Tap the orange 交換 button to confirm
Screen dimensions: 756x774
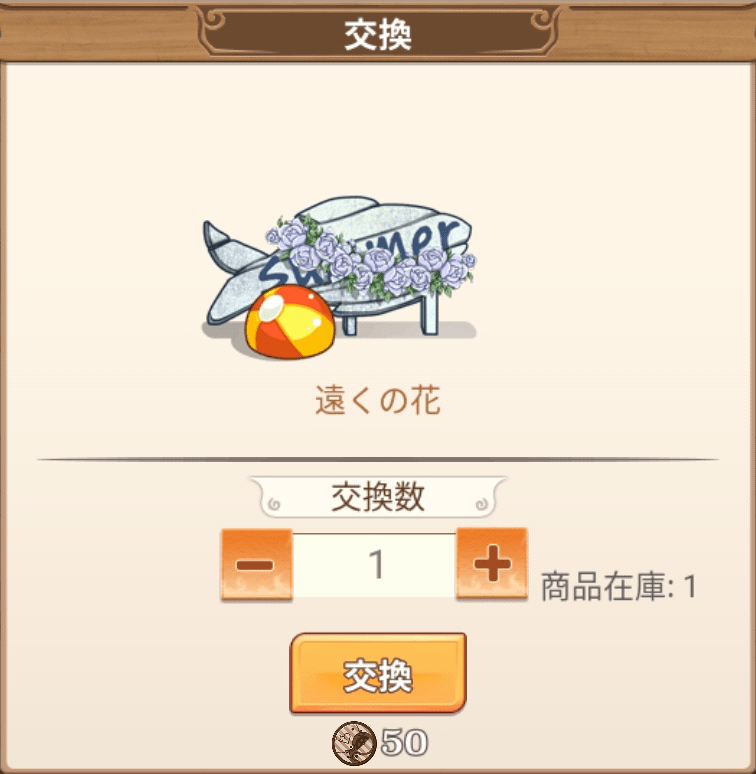tap(378, 674)
